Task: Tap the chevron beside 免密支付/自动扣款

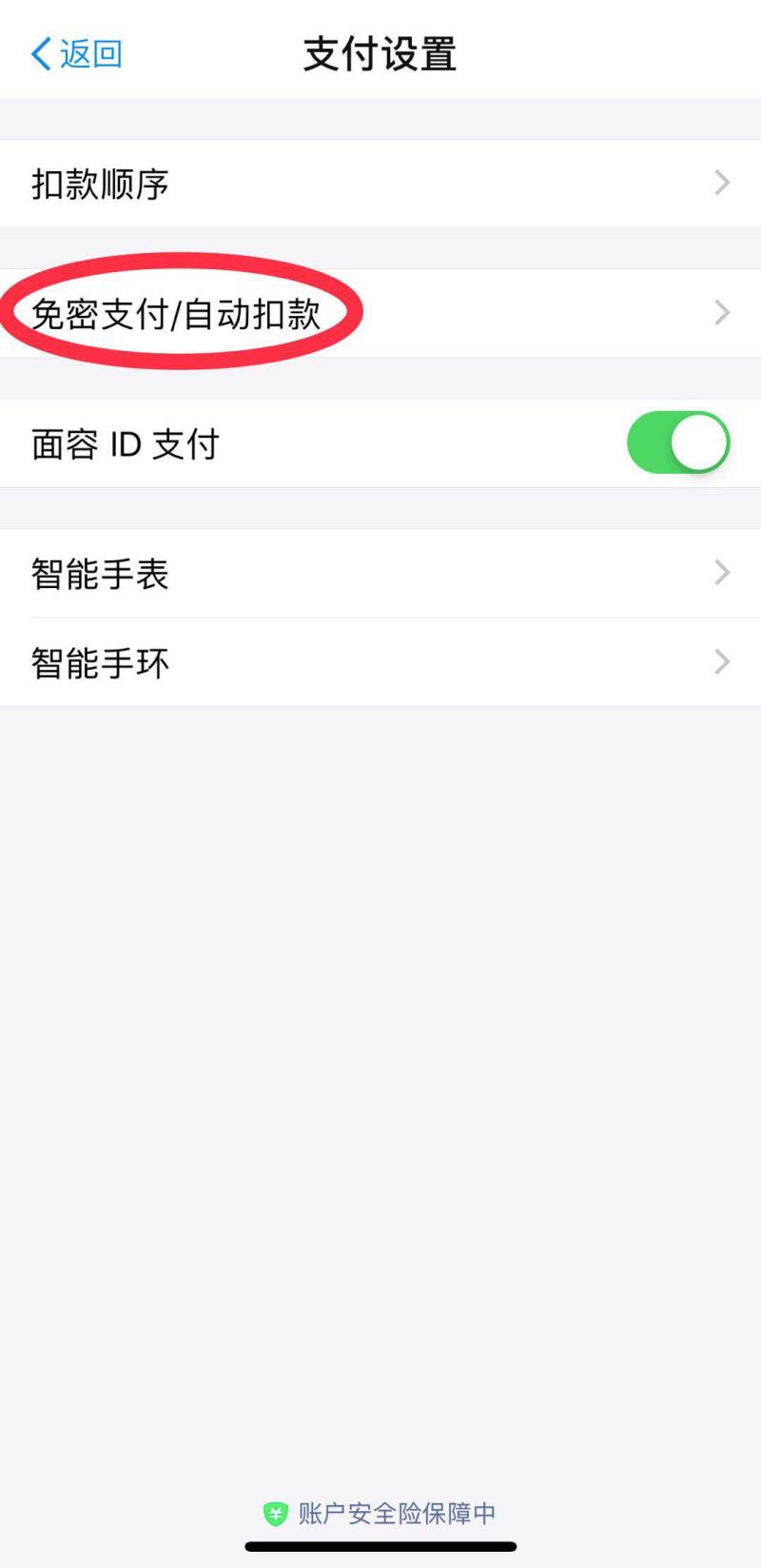Action: coord(721,312)
